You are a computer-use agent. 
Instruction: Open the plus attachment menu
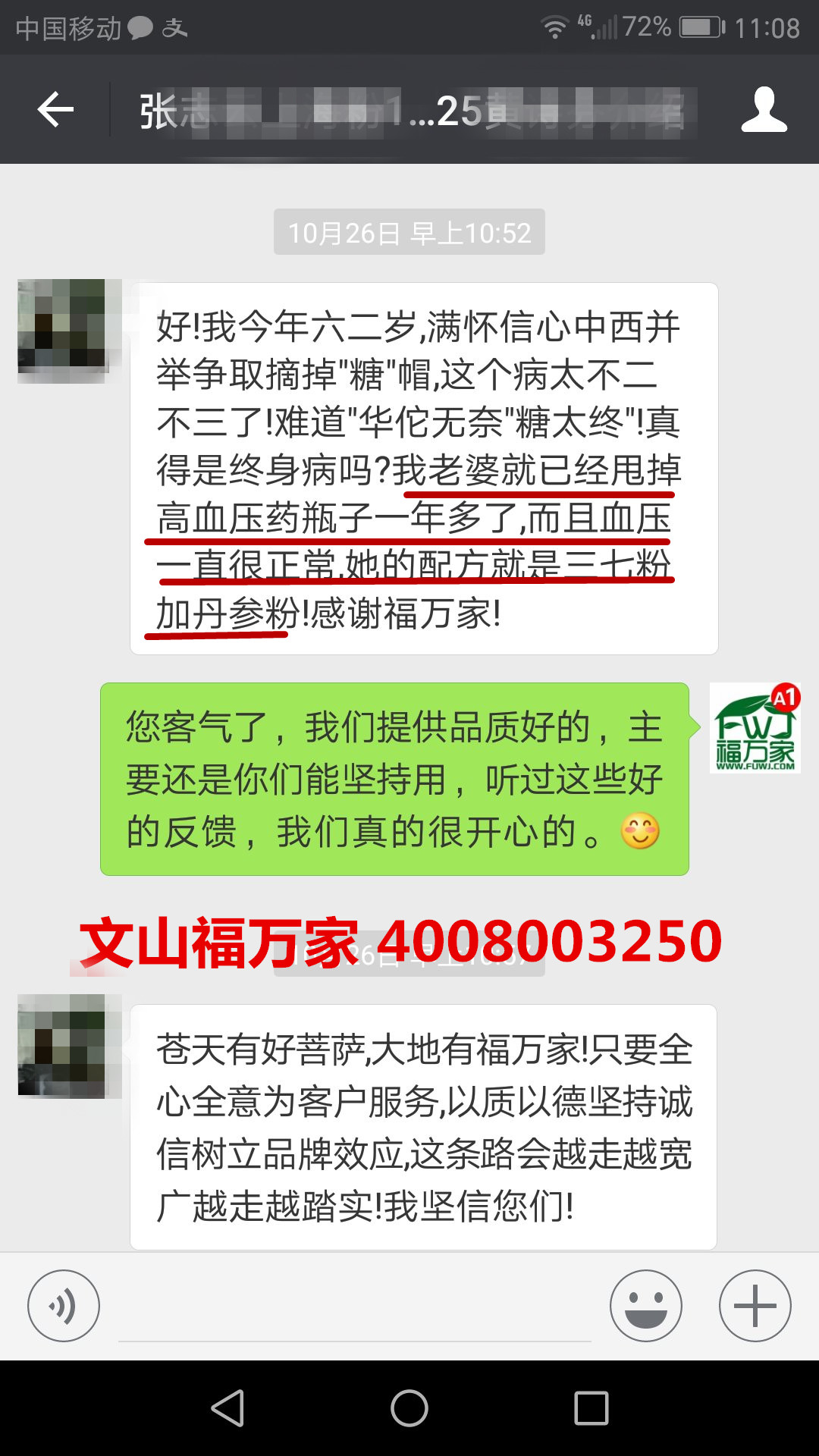(x=755, y=1305)
